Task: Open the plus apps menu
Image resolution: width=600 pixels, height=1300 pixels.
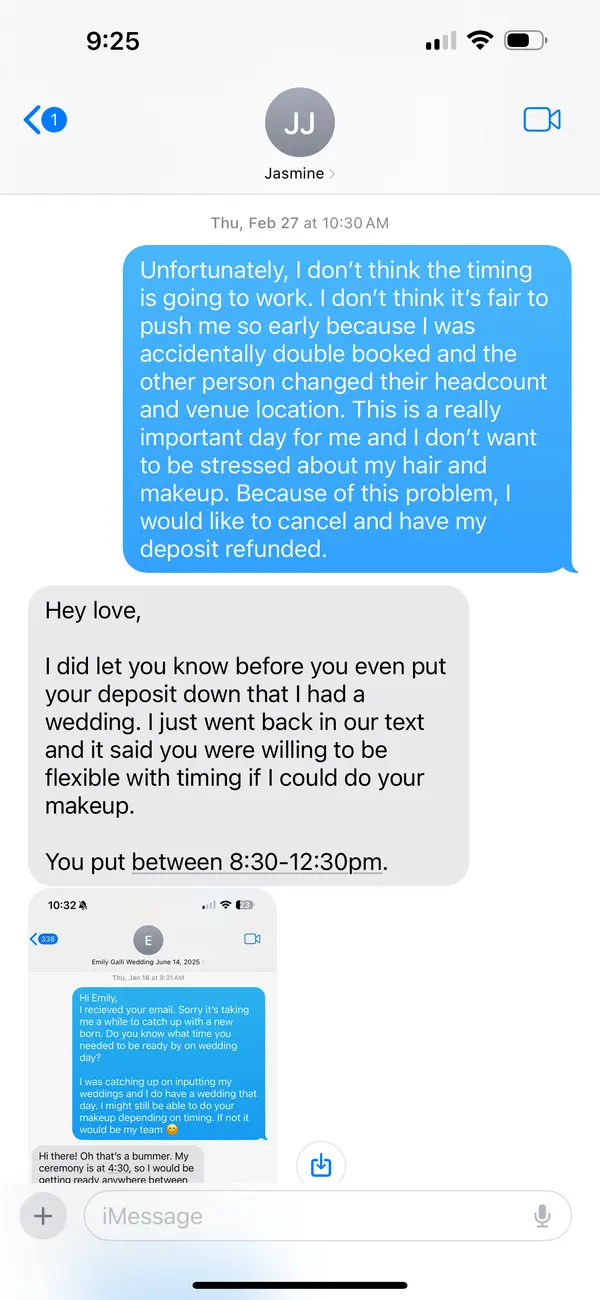Action: [x=43, y=1216]
